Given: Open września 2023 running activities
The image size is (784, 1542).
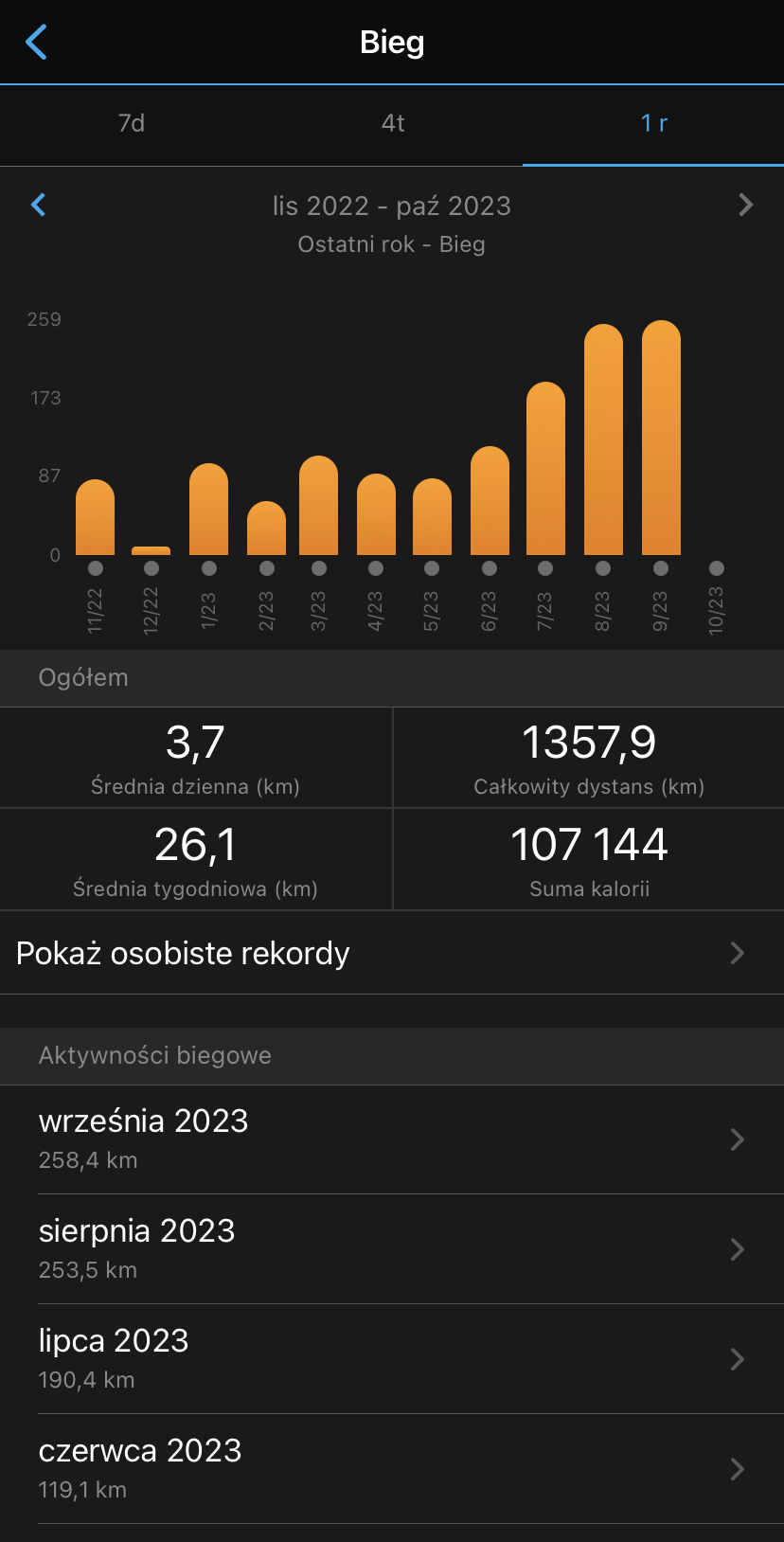Looking at the screenshot, I should coord(392,1139).
